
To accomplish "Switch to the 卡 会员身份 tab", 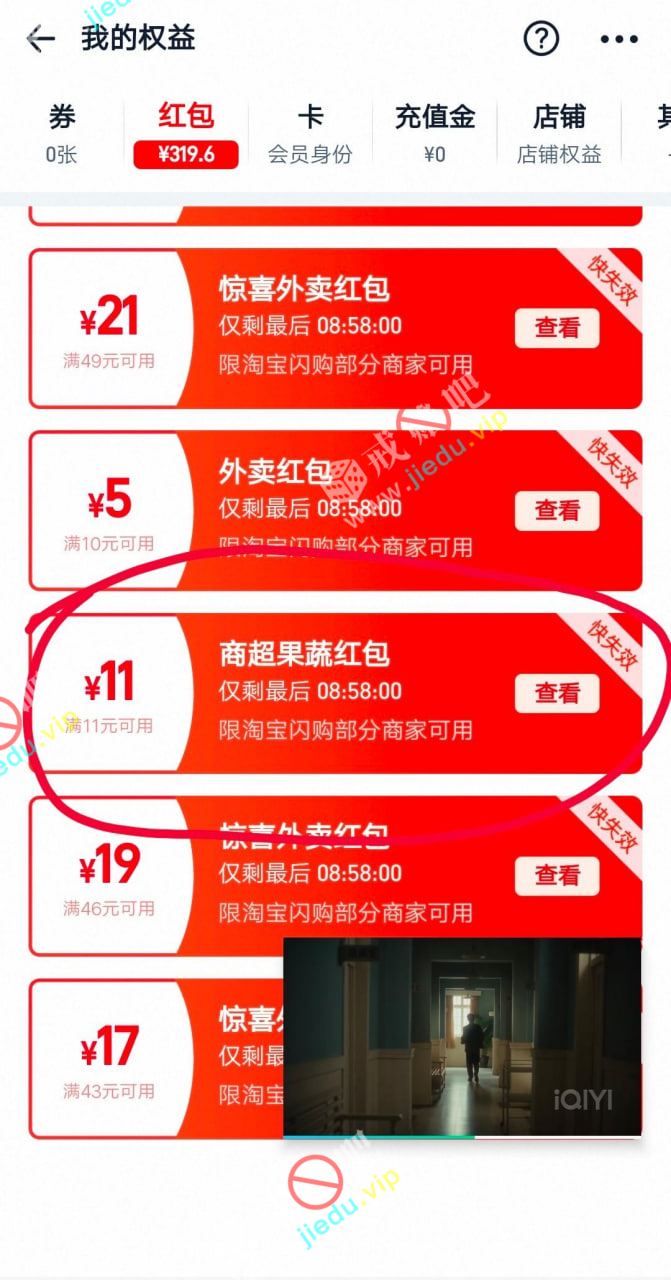I will coord(310,133).
